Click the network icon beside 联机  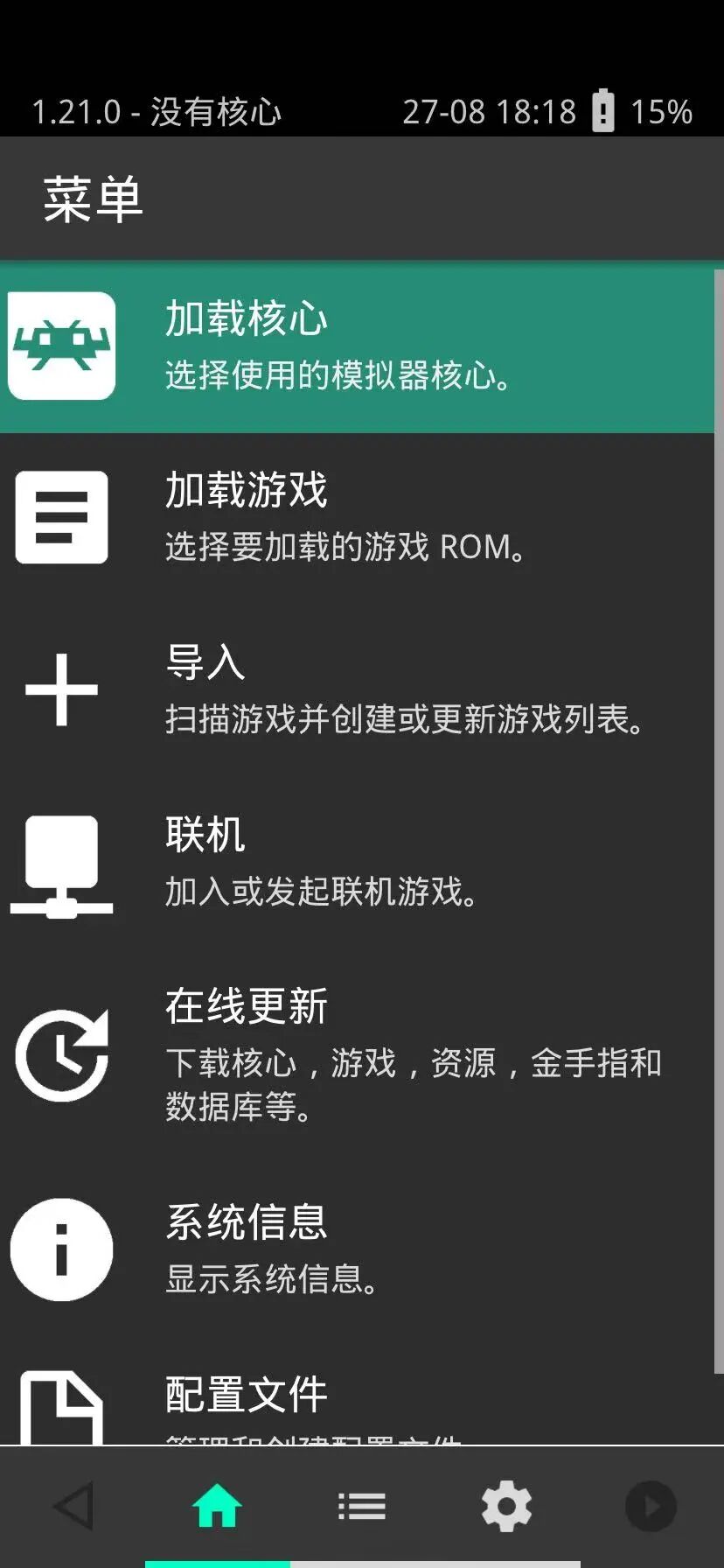61,862
